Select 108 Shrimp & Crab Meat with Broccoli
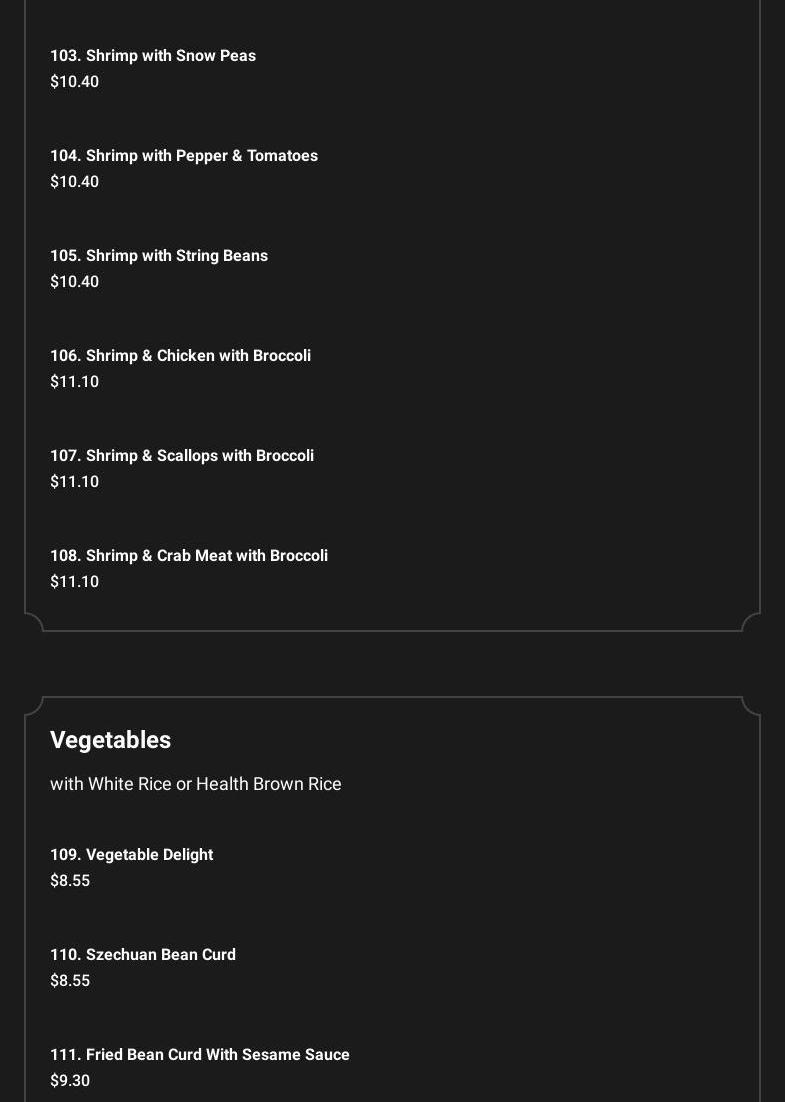Screen dimensions: 785x1102 [x=189, y=556]
